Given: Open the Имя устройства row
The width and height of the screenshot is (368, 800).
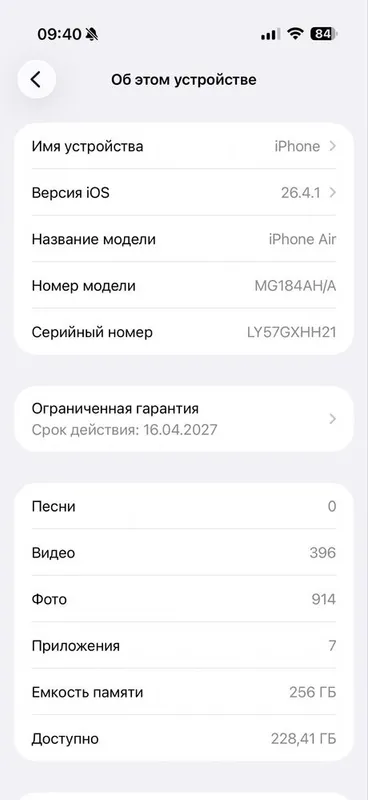Looking at the screenshot, I should click(184, 146).
